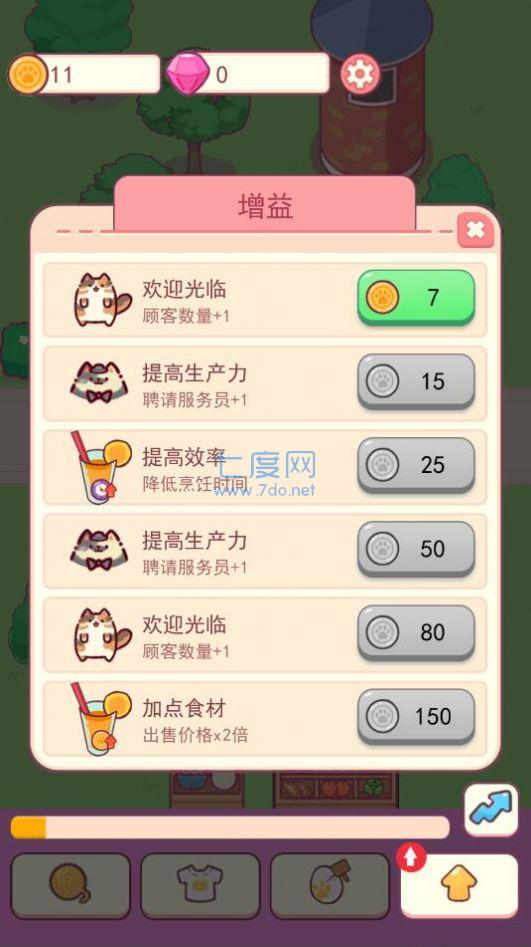Close the 增益 boost dialog
531x947 pixels.
click(x=475, y=230)
